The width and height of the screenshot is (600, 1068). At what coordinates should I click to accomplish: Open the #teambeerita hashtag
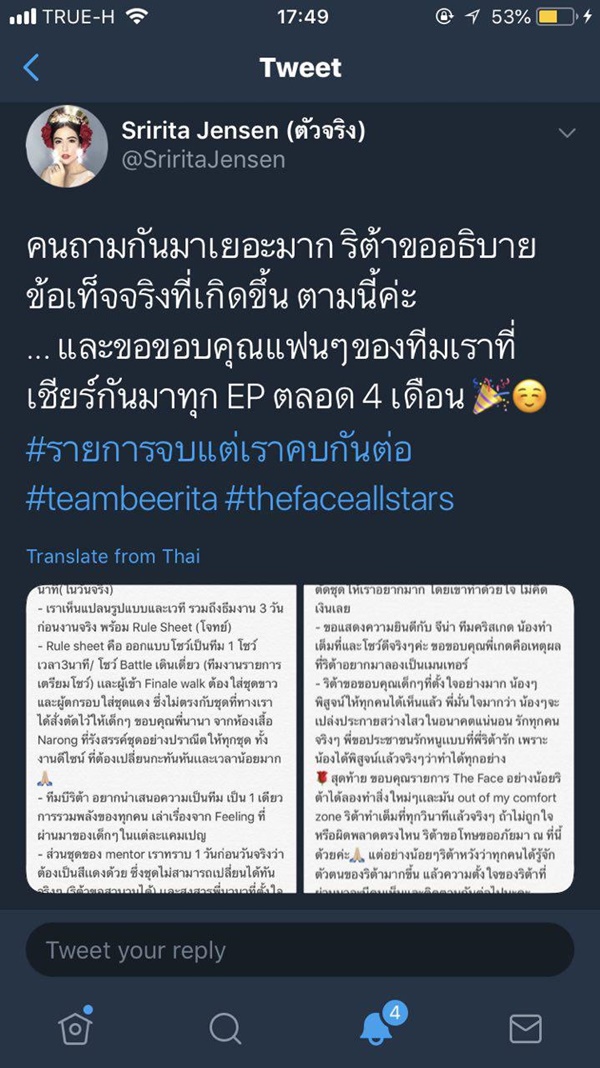(121, 497)
